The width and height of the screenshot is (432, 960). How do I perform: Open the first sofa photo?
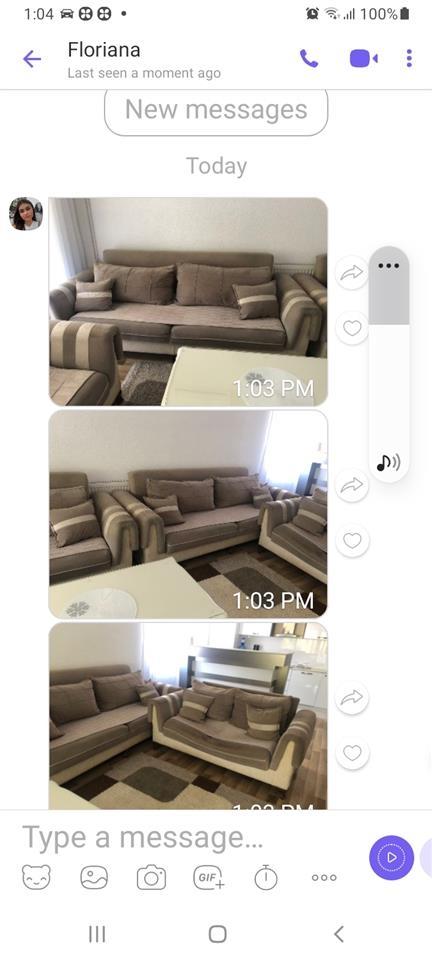188,301
